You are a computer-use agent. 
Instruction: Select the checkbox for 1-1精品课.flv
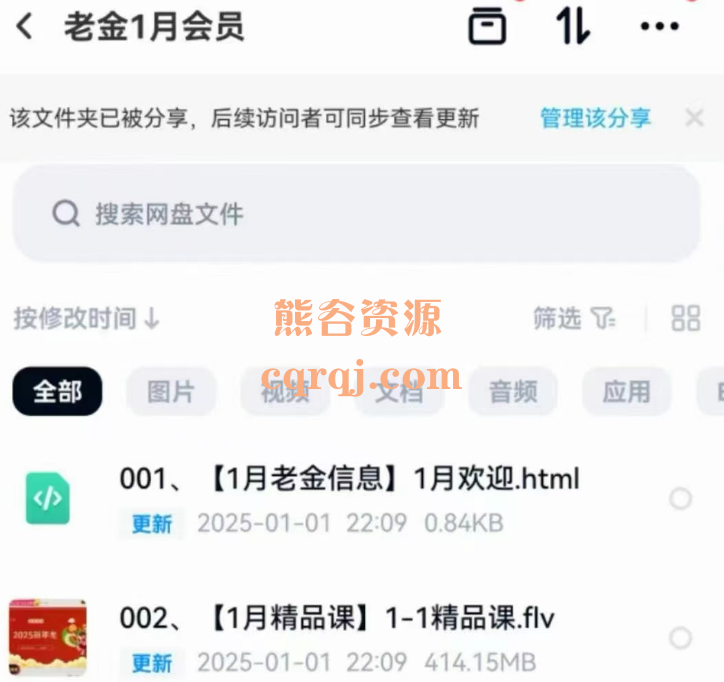[680, 637]
